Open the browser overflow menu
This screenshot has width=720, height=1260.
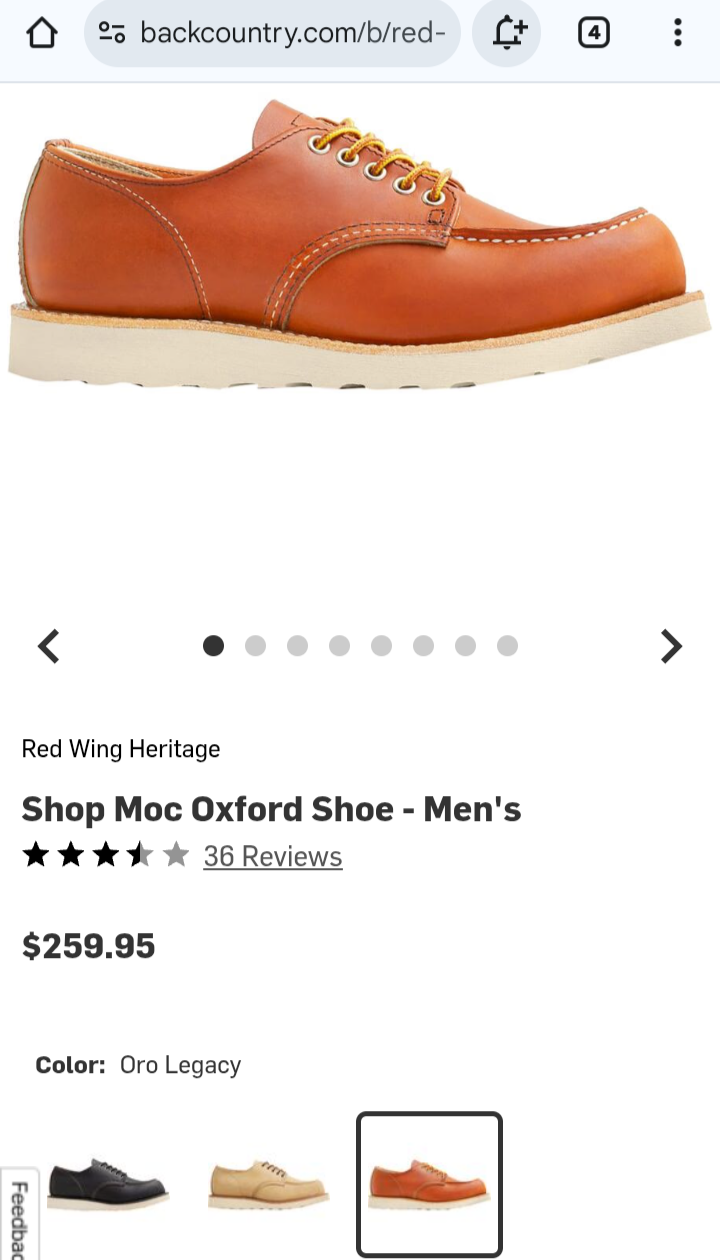[x=677, y=34]
